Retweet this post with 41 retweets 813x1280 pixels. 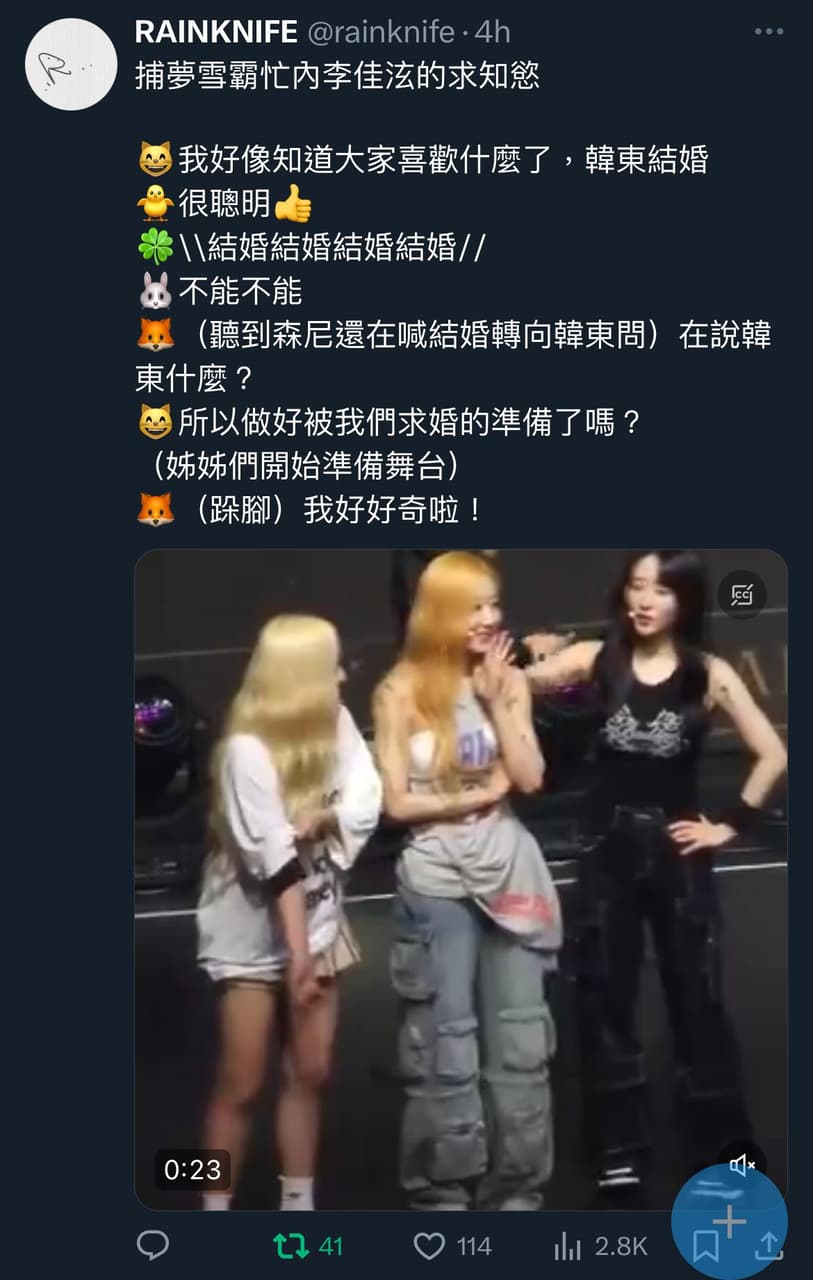(x=308, y=1245)
